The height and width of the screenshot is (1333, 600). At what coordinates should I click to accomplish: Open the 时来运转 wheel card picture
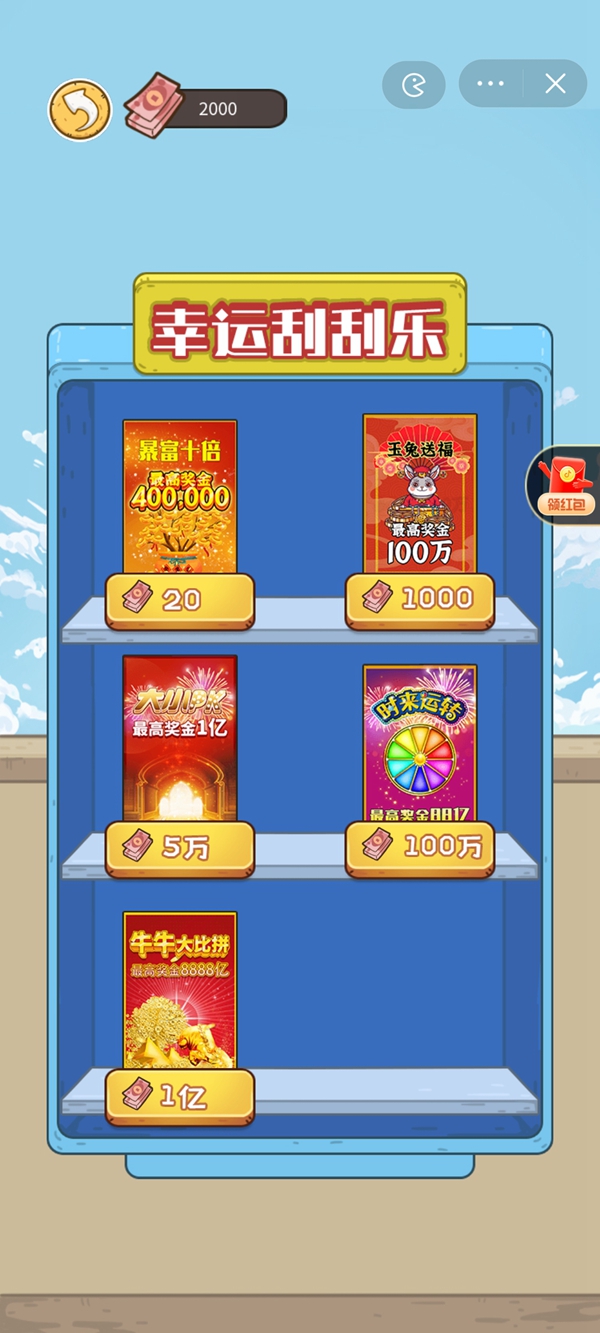[x=420, y=742]
